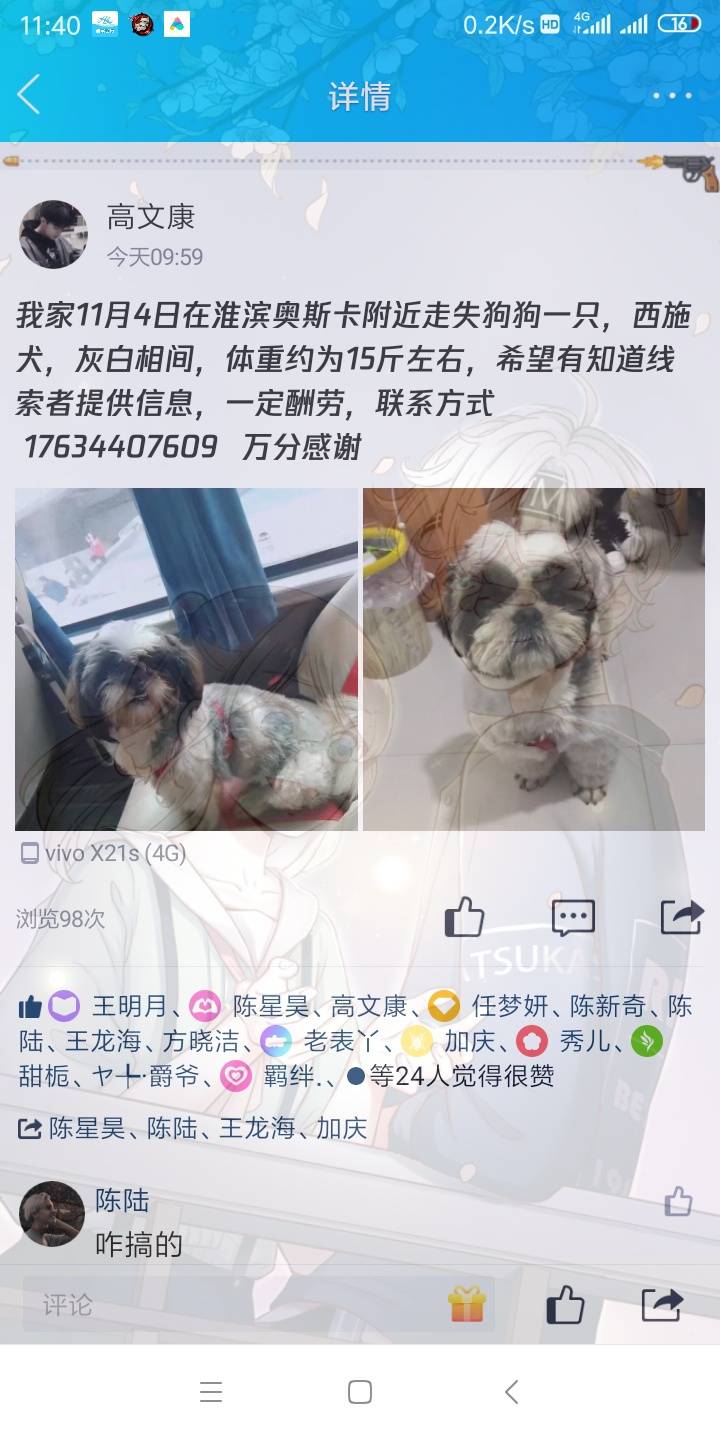Open 高文康's profile avatar
Image resolution: width=720 pixels, height=1440 pixels.
(x=54, y=234)
